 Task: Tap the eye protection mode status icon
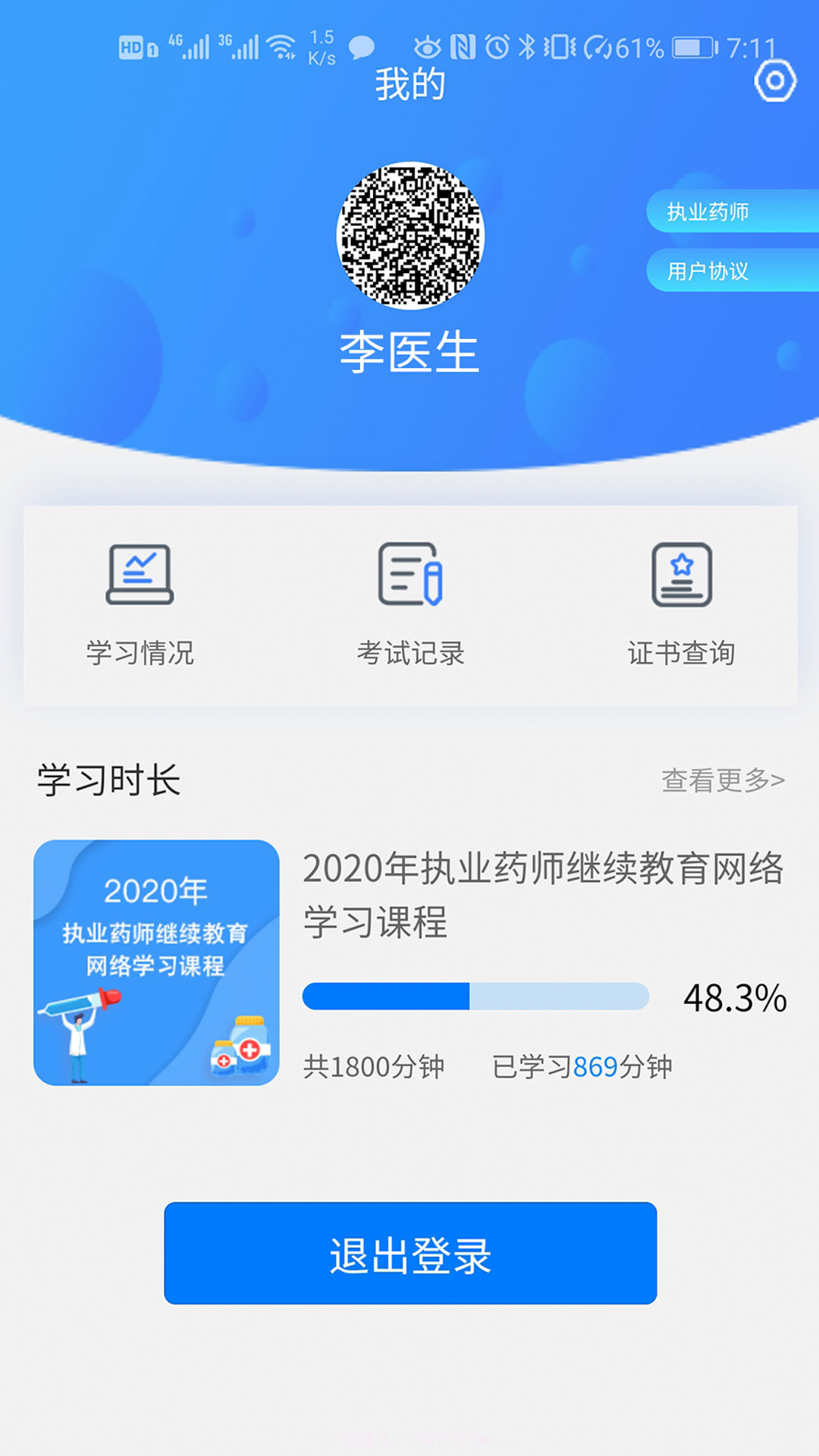coord(427,47)
